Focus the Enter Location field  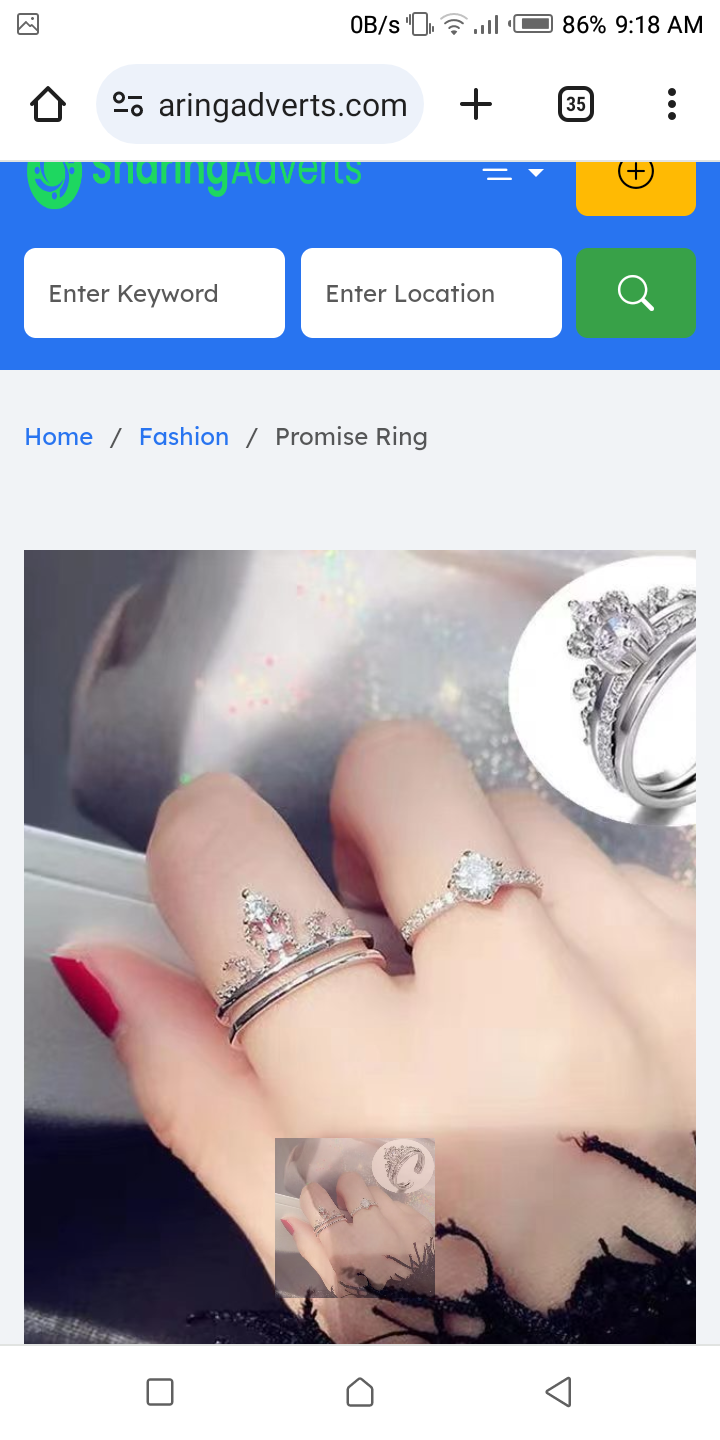tap(431, 293)
